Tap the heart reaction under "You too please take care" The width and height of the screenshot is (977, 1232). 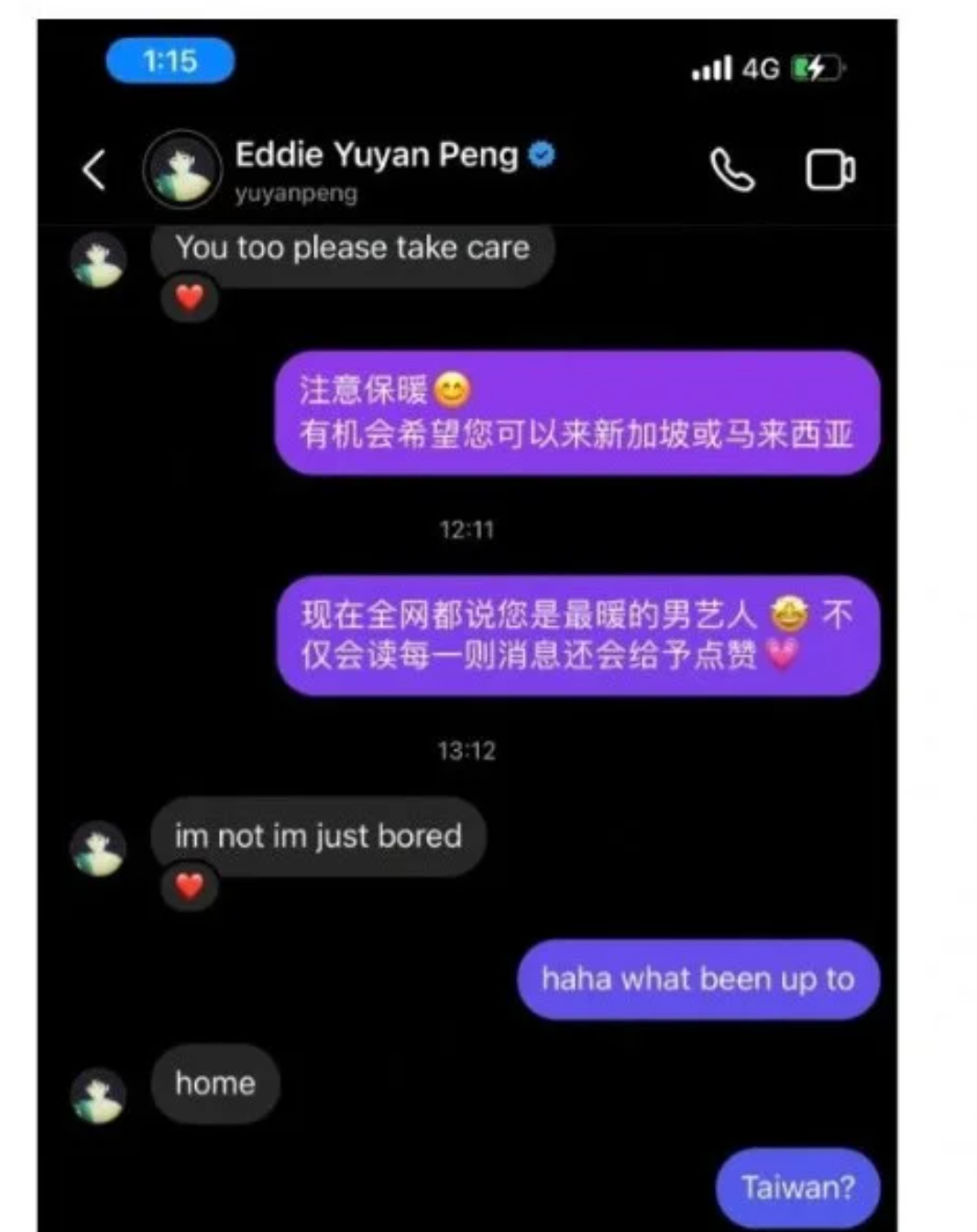coord(190,298)
